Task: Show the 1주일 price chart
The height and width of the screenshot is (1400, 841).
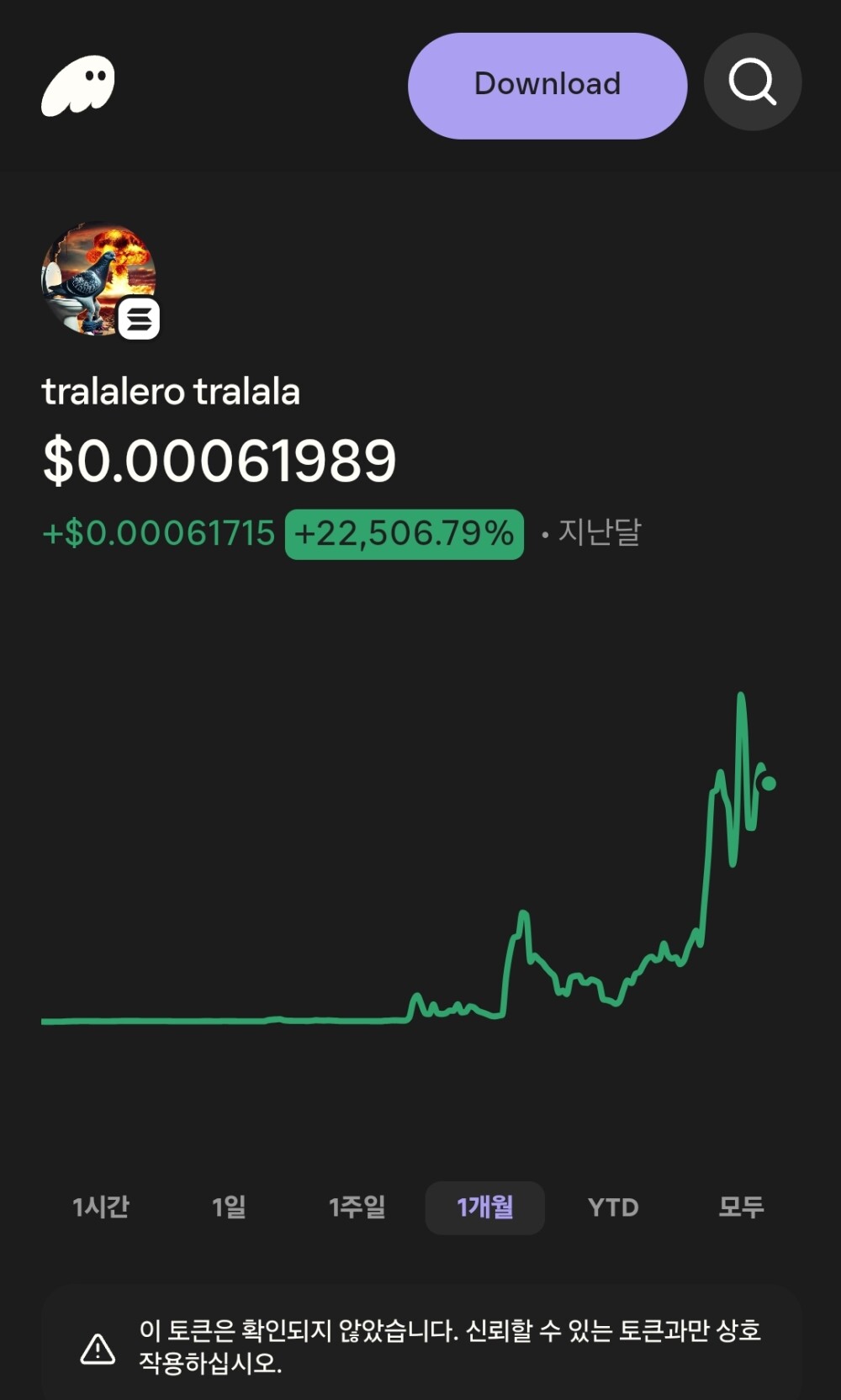Action: point(357,1207)
